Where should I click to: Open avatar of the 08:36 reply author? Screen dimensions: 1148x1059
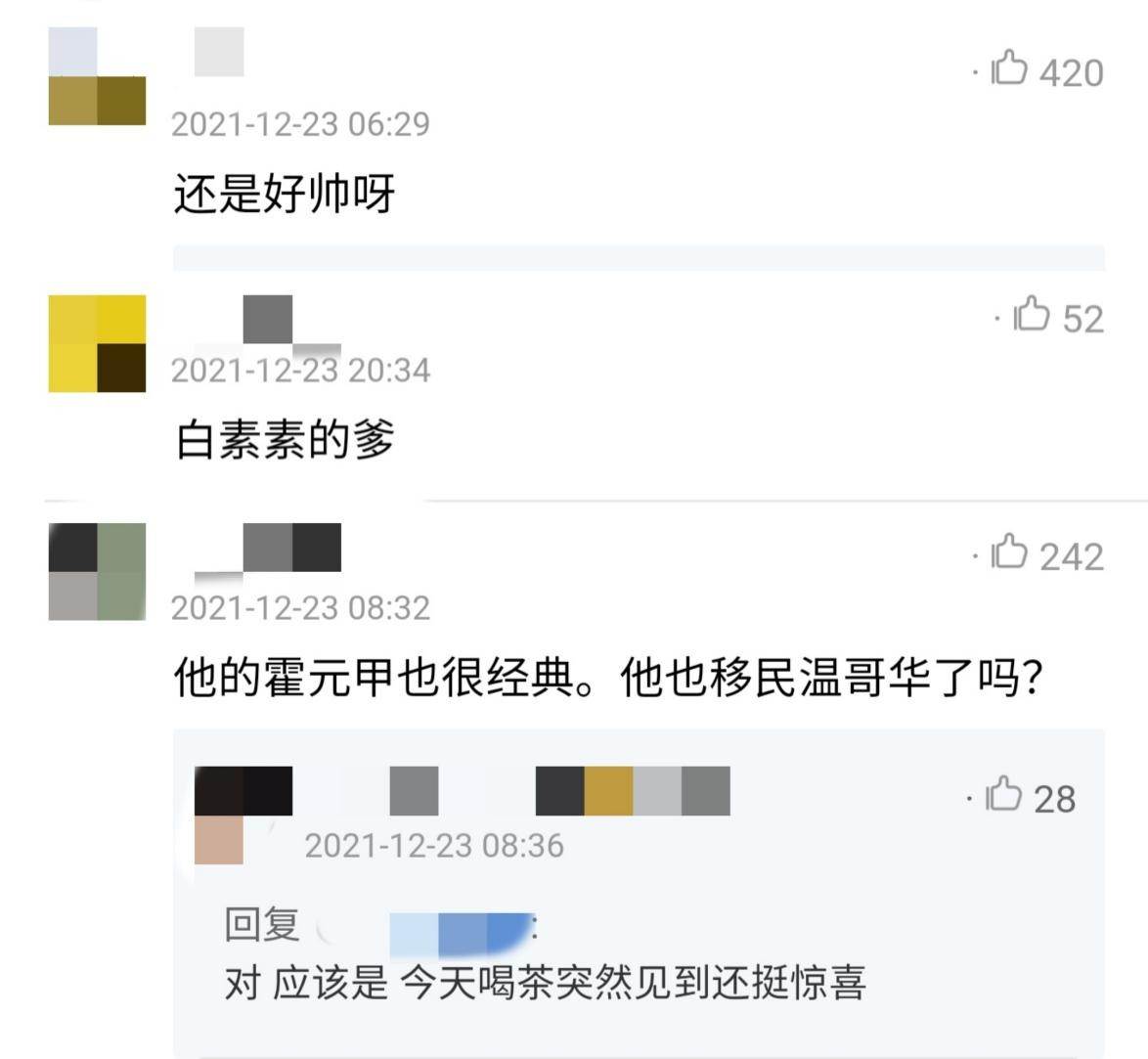[x=233, y=816]
